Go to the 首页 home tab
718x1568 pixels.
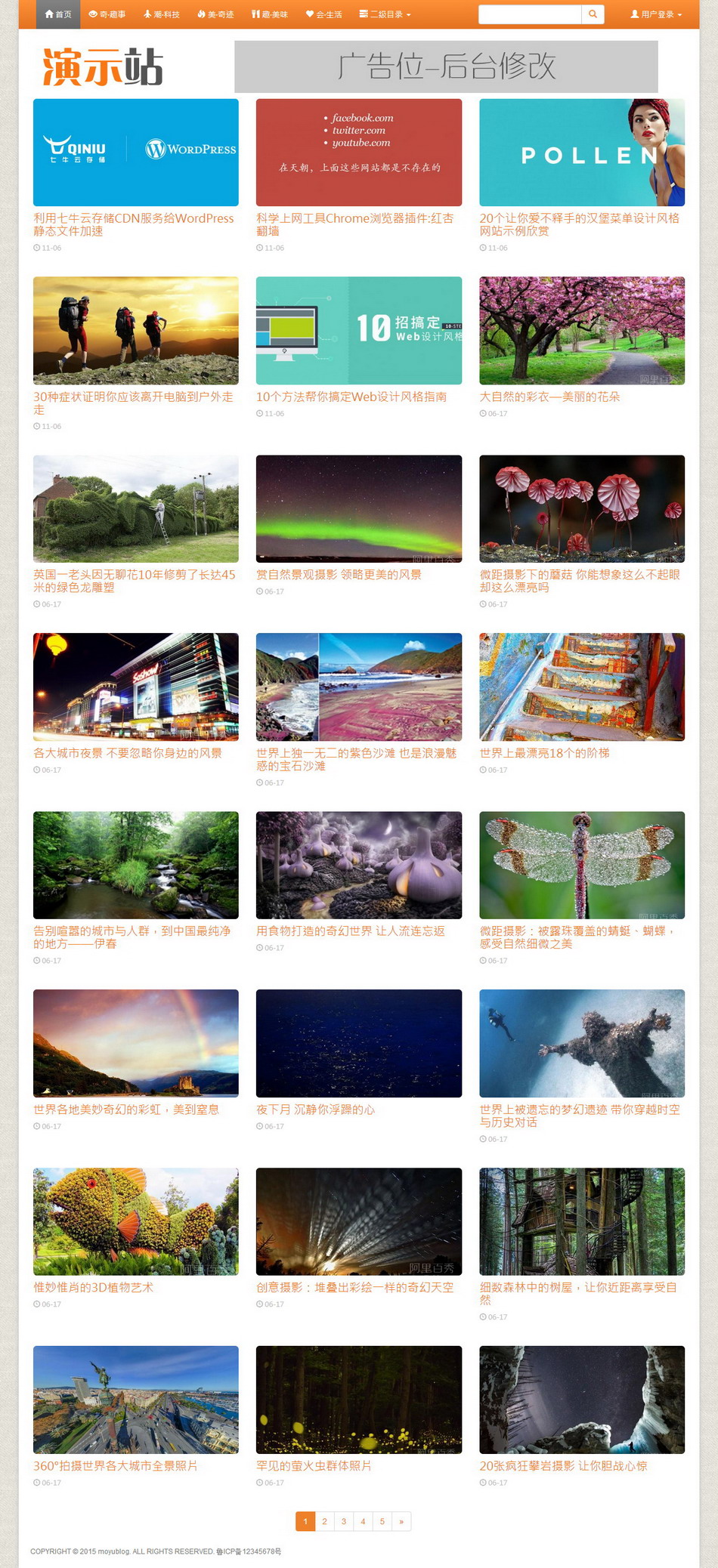[x=58, y=14]
